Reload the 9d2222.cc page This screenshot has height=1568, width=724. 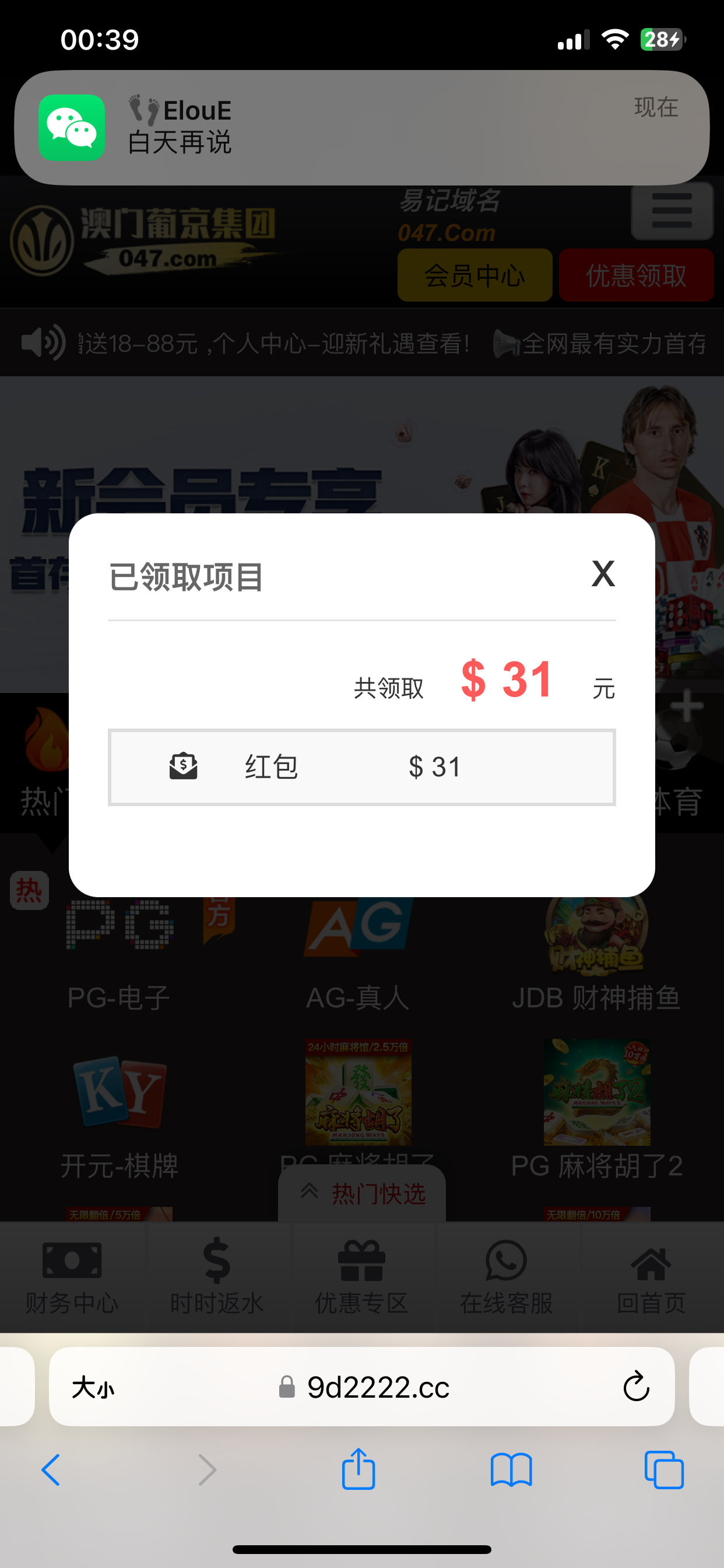coord(636,1387)
